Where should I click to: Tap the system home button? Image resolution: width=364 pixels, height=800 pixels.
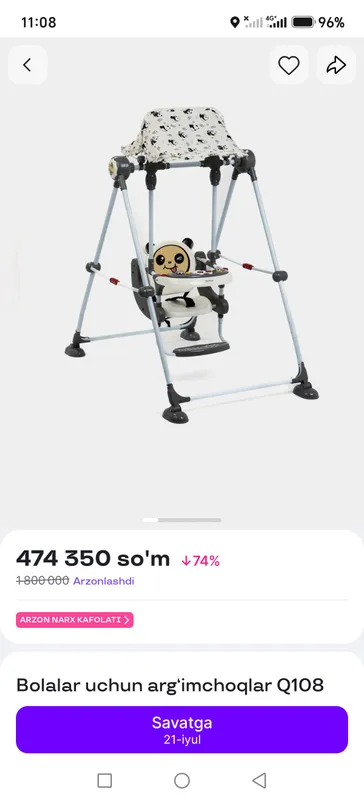(182, 781)
